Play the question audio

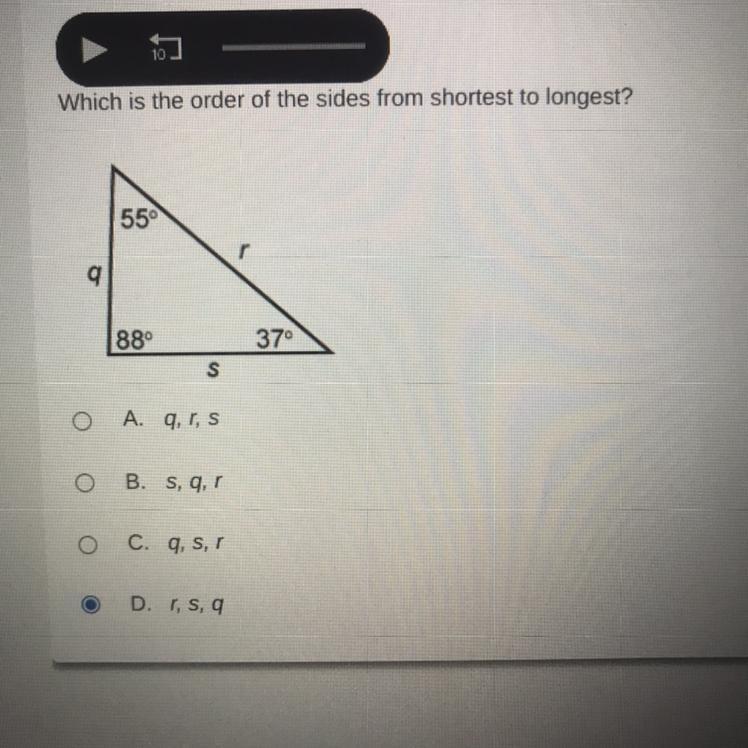tap(92, 49)
